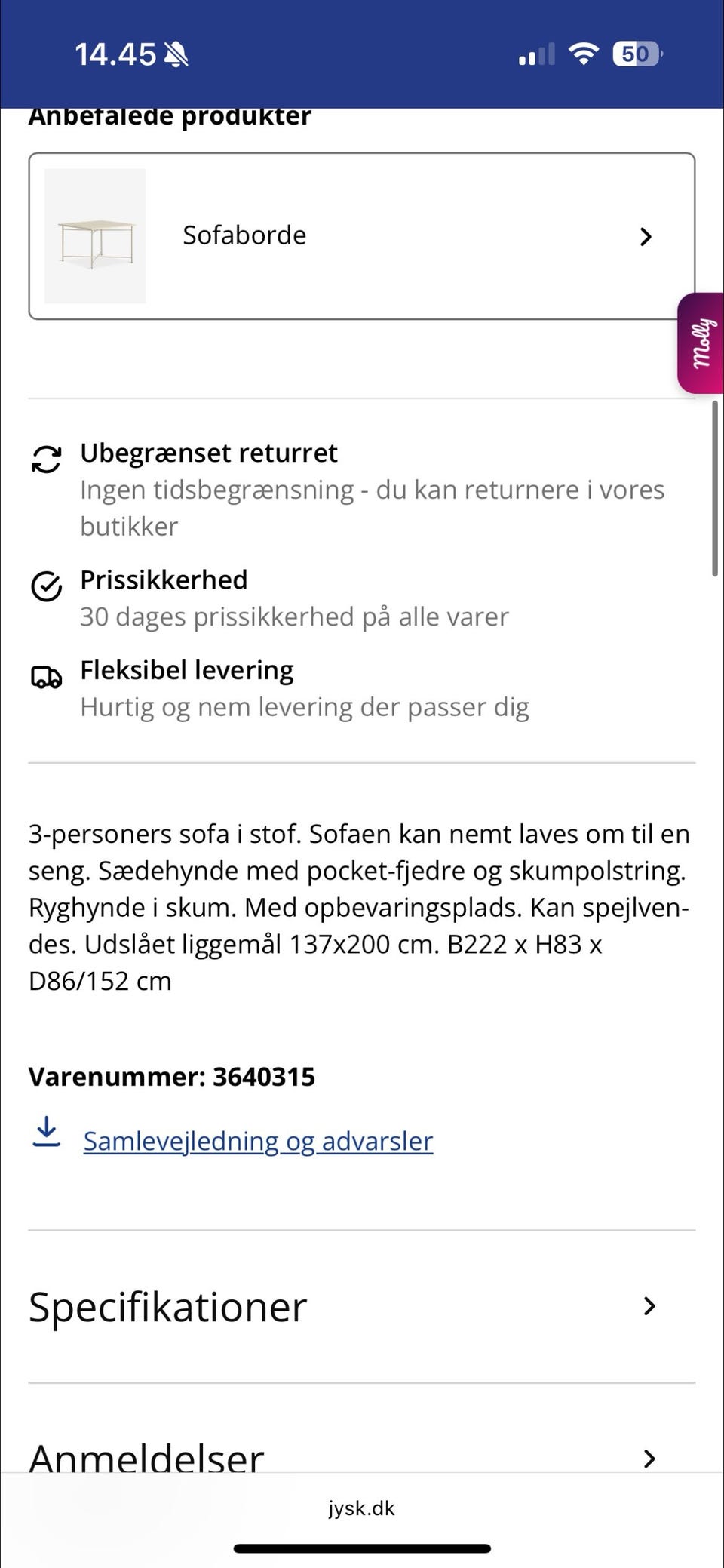The image size is (724, 1568).
Task: Open the Samlevejledning og advarsler link
Action: click(x=257, y=1141)
